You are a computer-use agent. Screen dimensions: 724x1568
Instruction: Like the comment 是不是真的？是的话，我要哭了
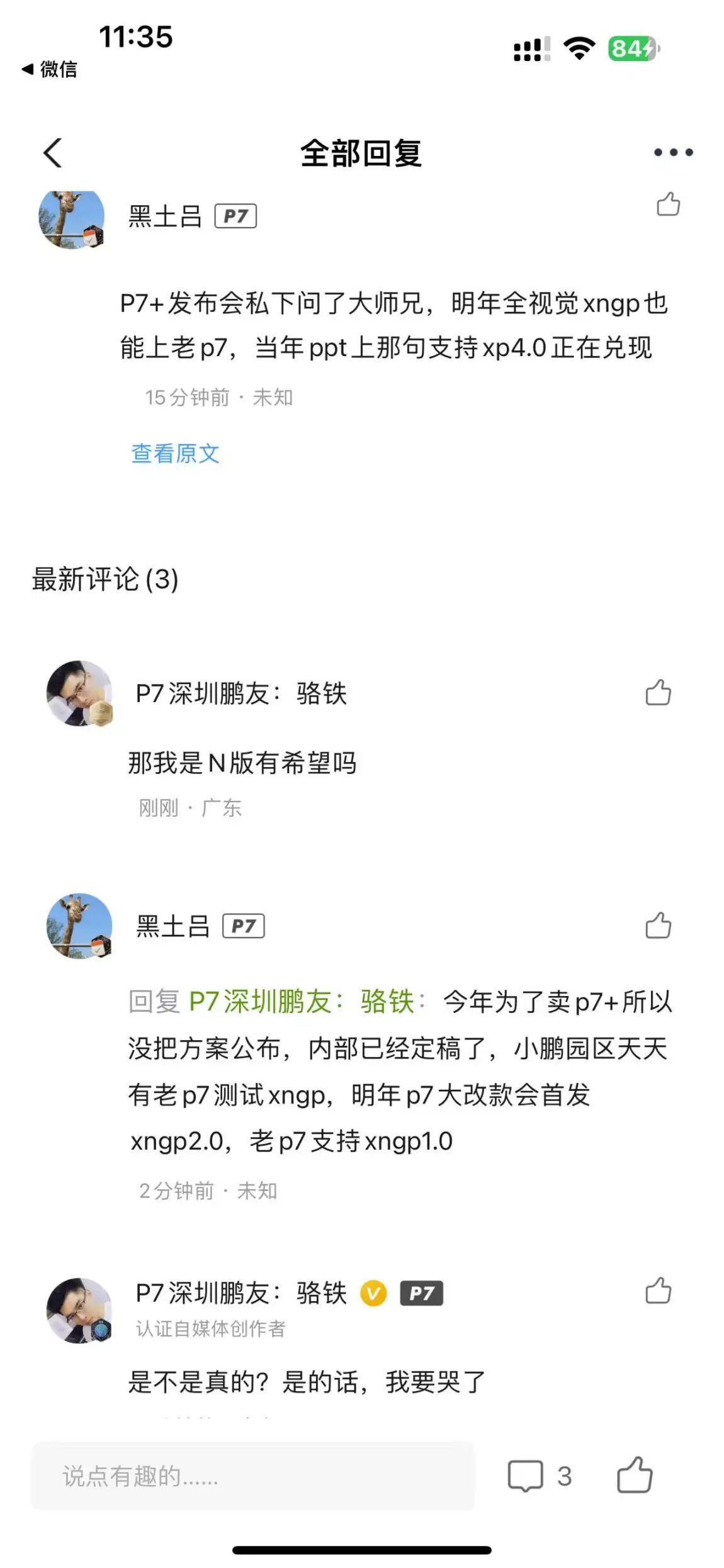pos(658,1291)
